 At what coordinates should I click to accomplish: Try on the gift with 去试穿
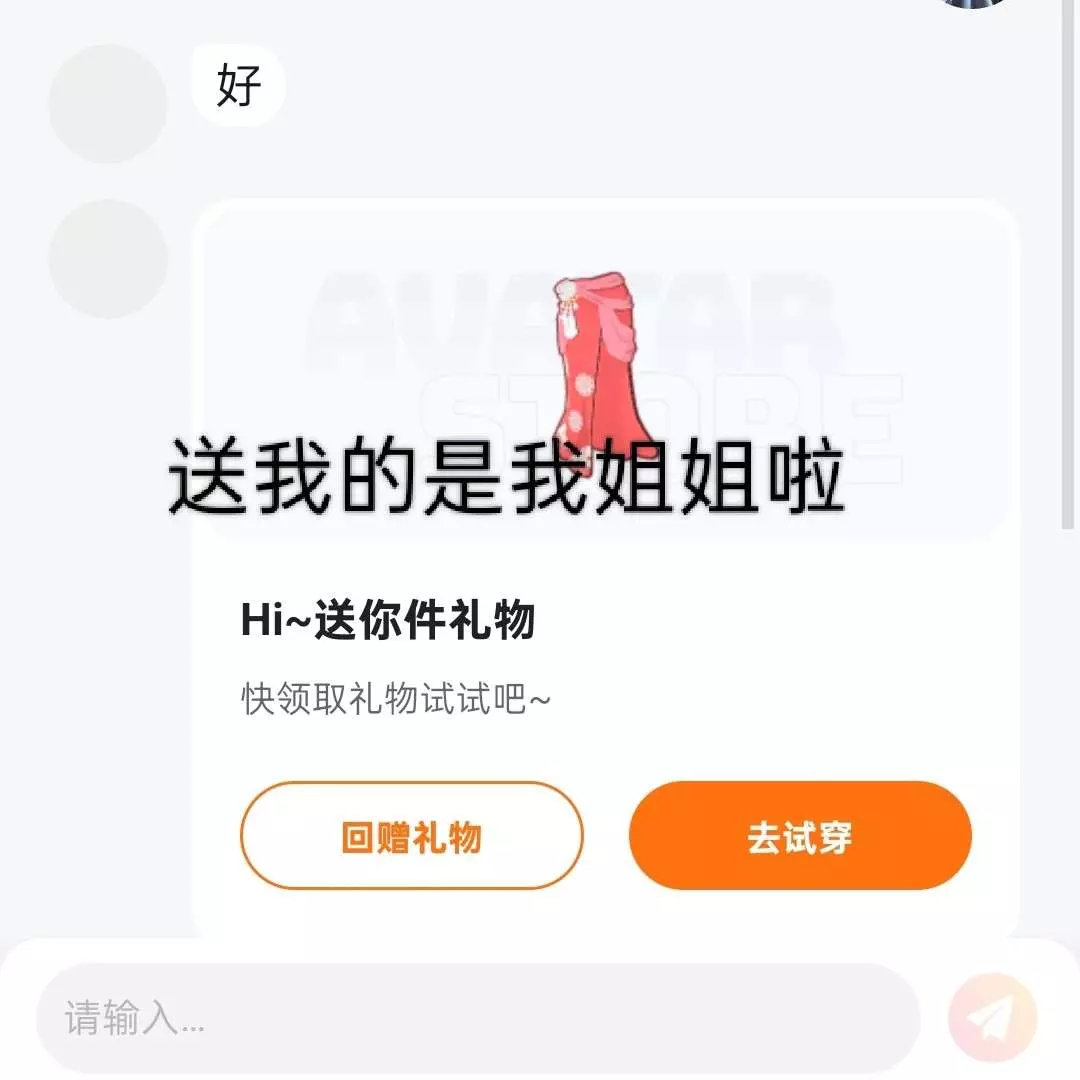(800, 836)
